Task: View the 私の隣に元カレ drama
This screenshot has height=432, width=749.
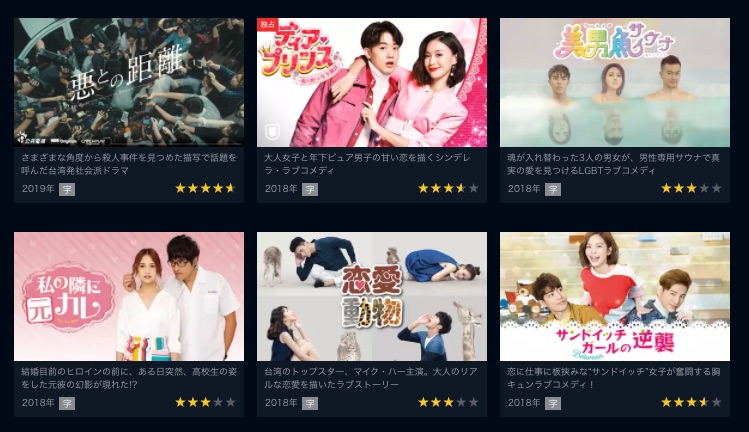Action: 129,297
